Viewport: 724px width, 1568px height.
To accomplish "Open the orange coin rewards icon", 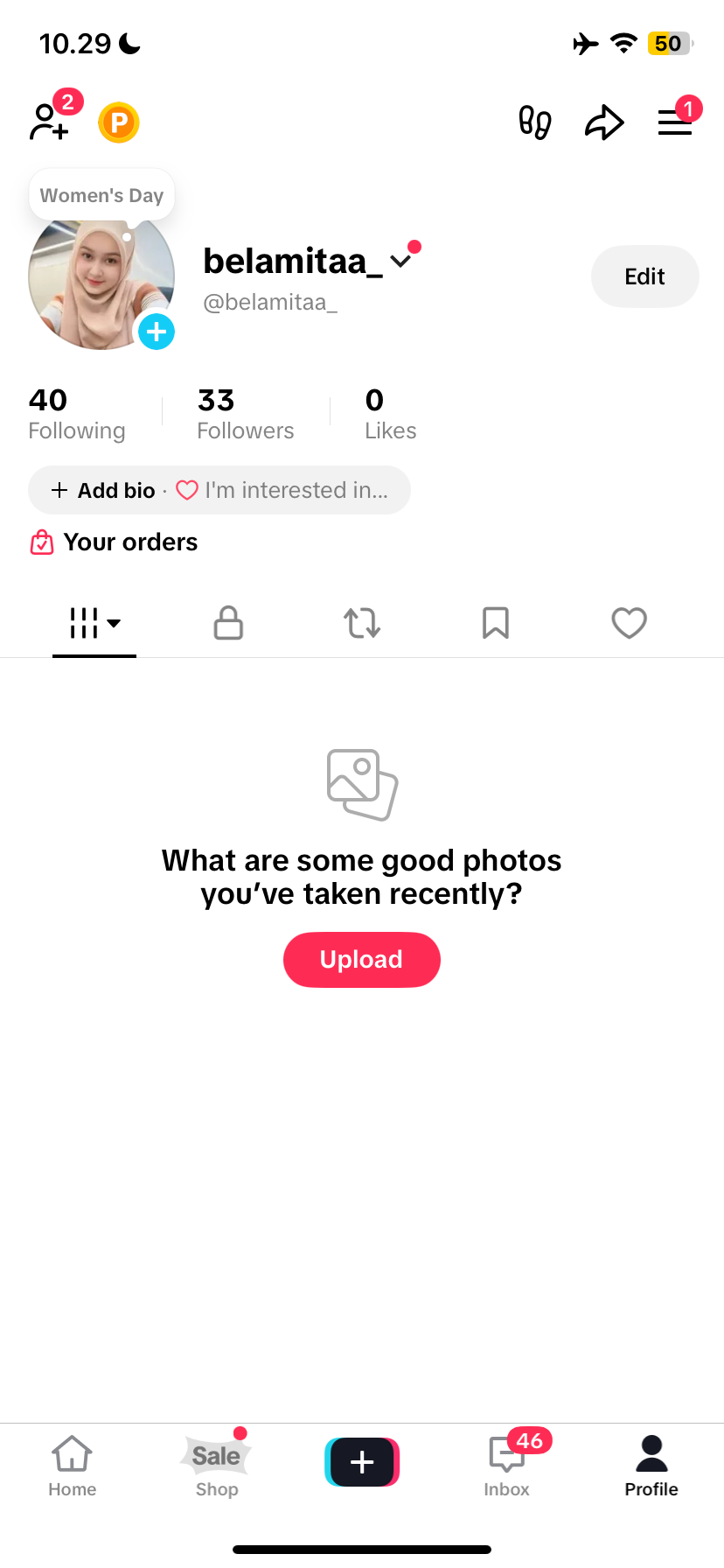I will [119, 122].
